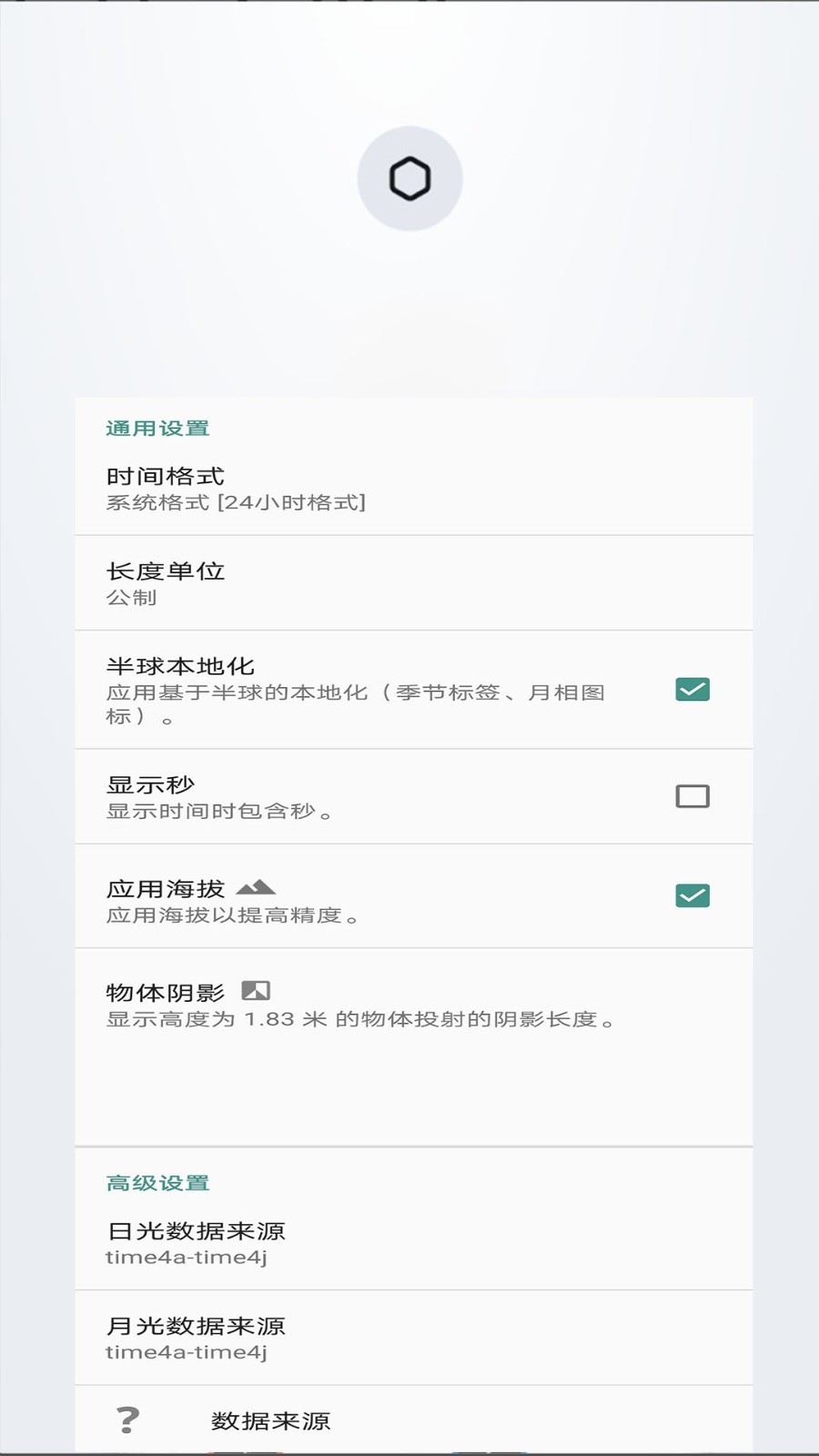This screenshot has width=819, height=1456.
Task: Uncheck the 应用海拔 checkbox
Action: coord(693,895)
